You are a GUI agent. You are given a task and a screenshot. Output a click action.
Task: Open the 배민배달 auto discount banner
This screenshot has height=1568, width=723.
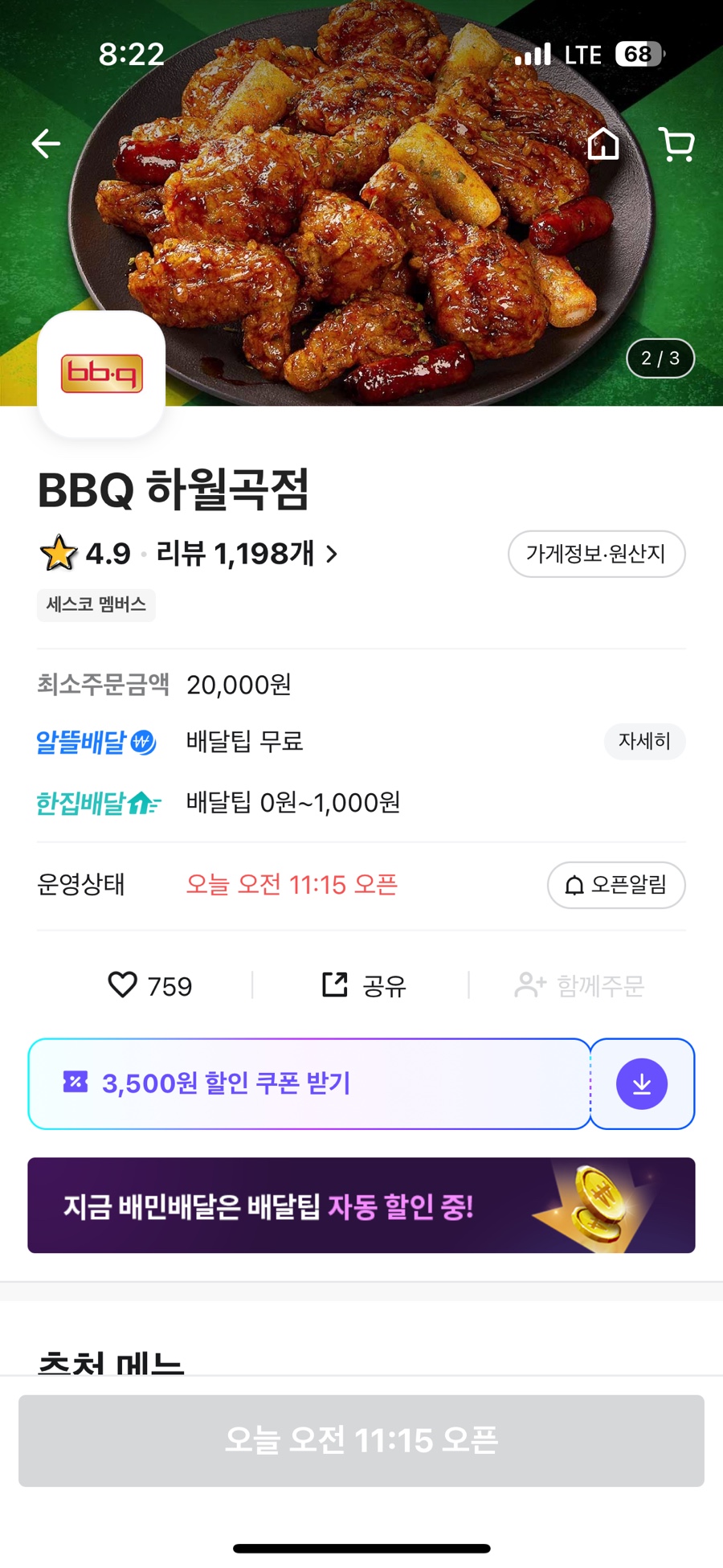tap(361, 1205)
